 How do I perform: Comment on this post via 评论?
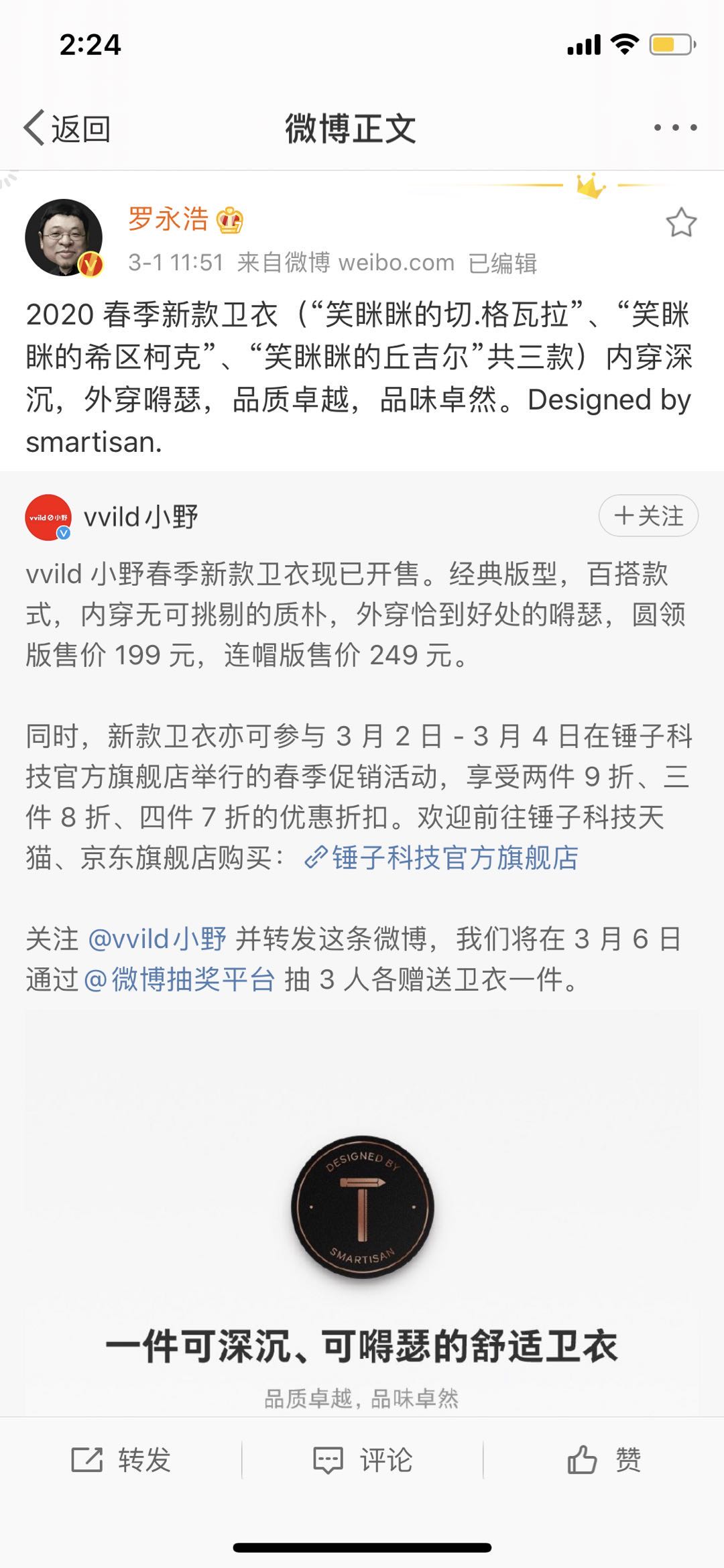(x=362, y=1459)
